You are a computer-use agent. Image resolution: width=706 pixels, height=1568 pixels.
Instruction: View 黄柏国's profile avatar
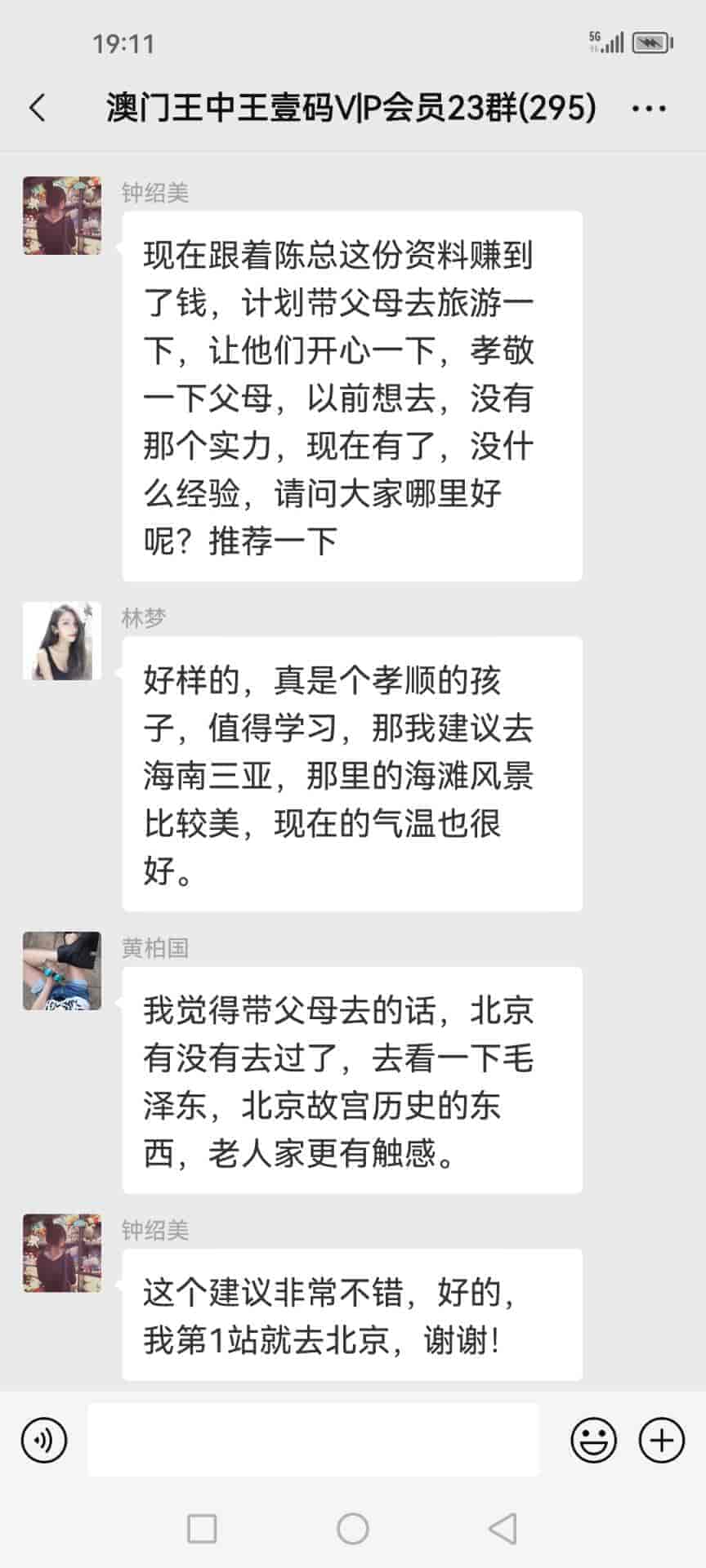point(62,971)
